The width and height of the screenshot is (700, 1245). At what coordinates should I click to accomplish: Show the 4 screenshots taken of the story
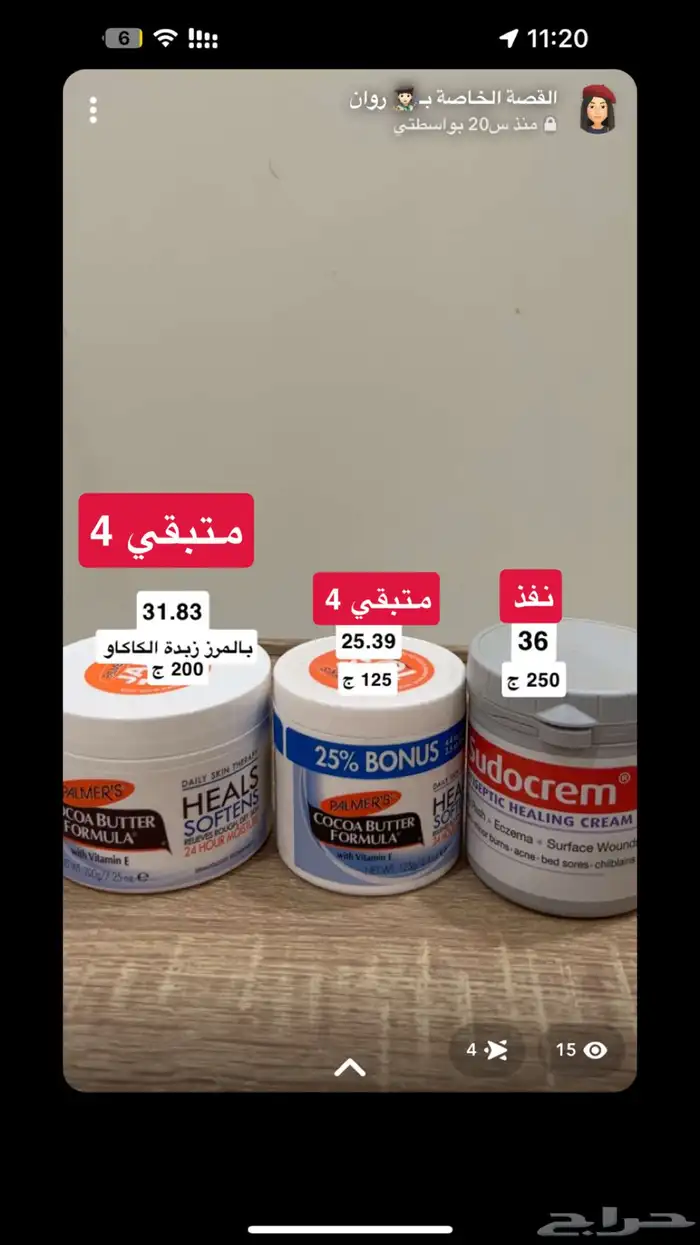point(487,1050)
